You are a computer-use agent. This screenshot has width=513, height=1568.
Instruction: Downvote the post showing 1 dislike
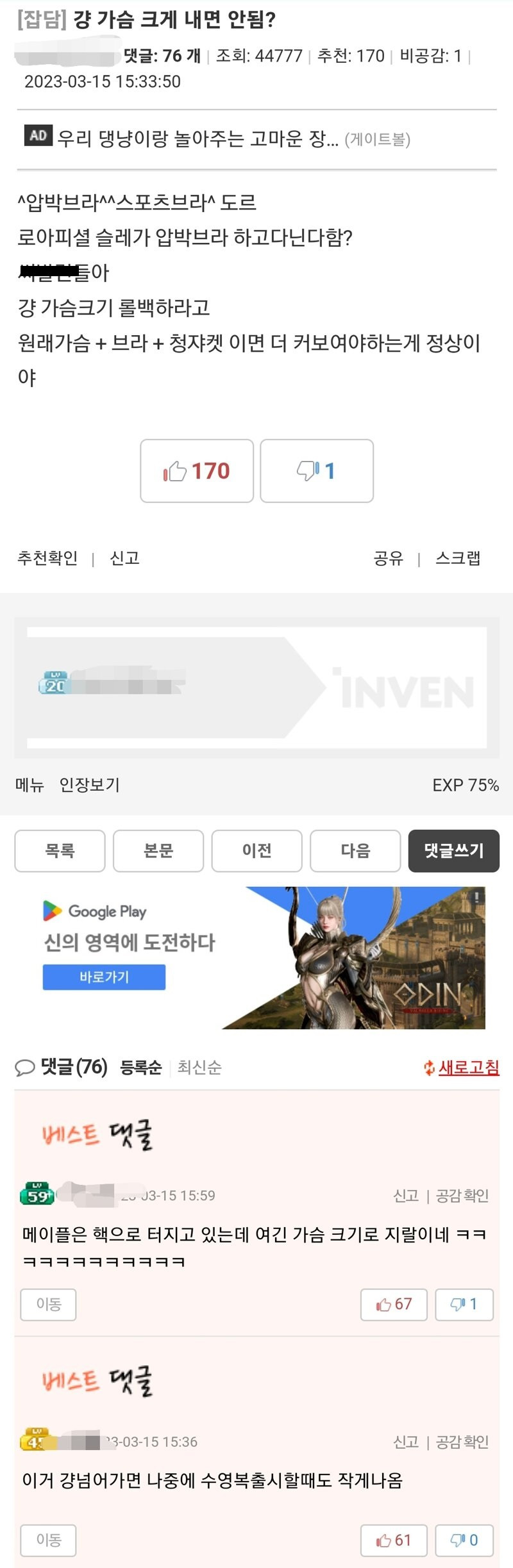[316, 471]
